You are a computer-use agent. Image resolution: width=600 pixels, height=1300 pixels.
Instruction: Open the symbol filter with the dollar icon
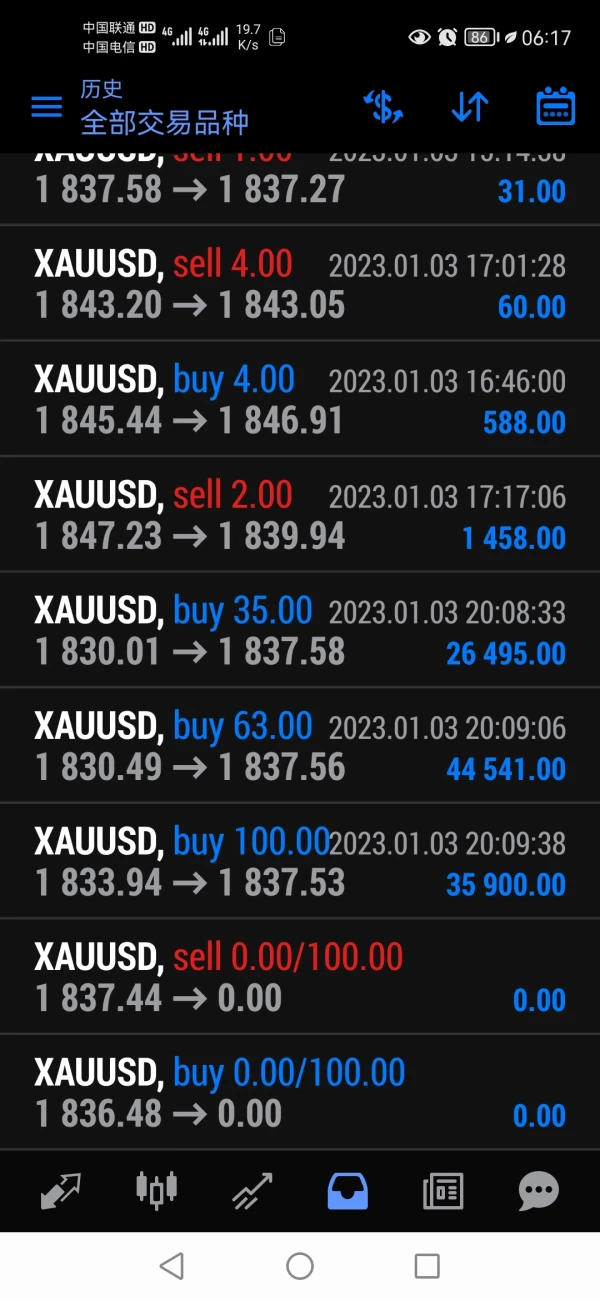pos(383,107)
